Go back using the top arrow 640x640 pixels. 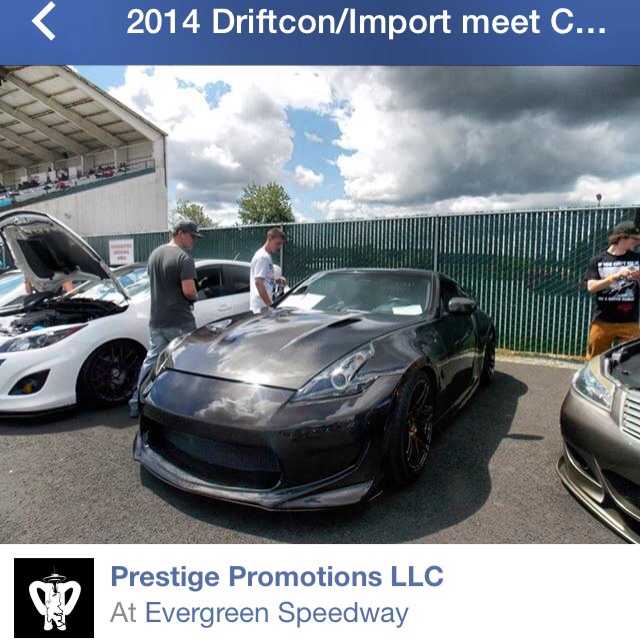pyautogui.click(x=43, y=22)
